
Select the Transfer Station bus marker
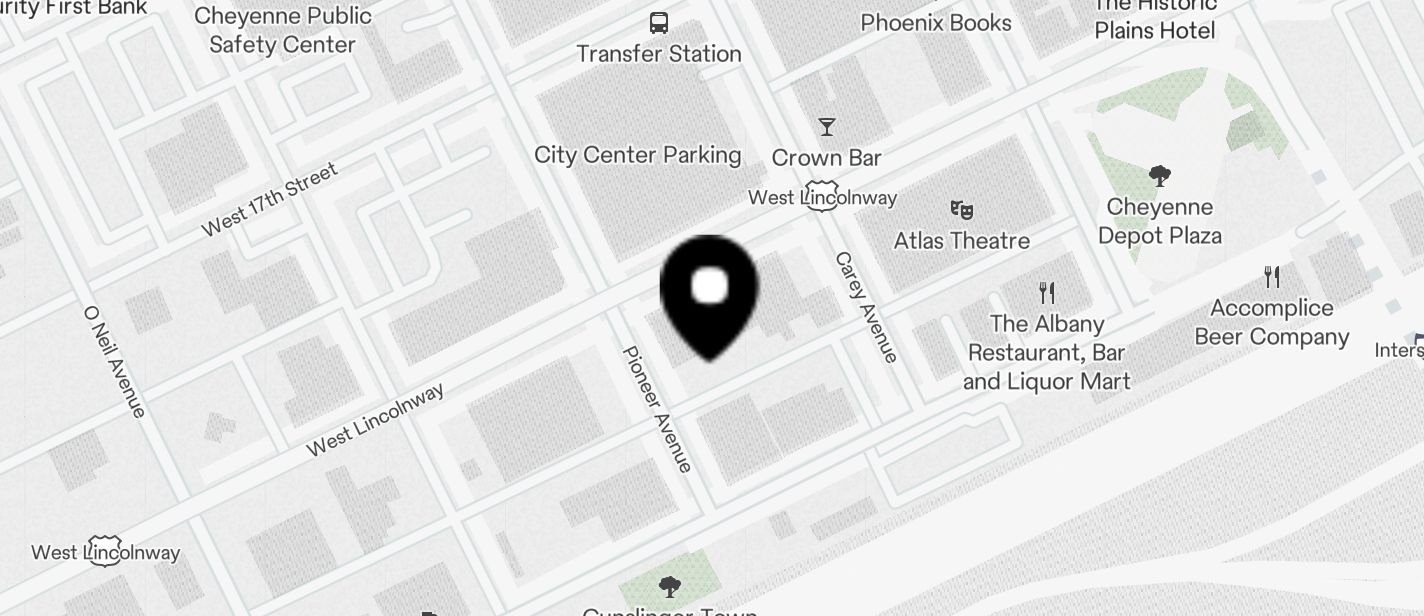click(x=659, y=23)
